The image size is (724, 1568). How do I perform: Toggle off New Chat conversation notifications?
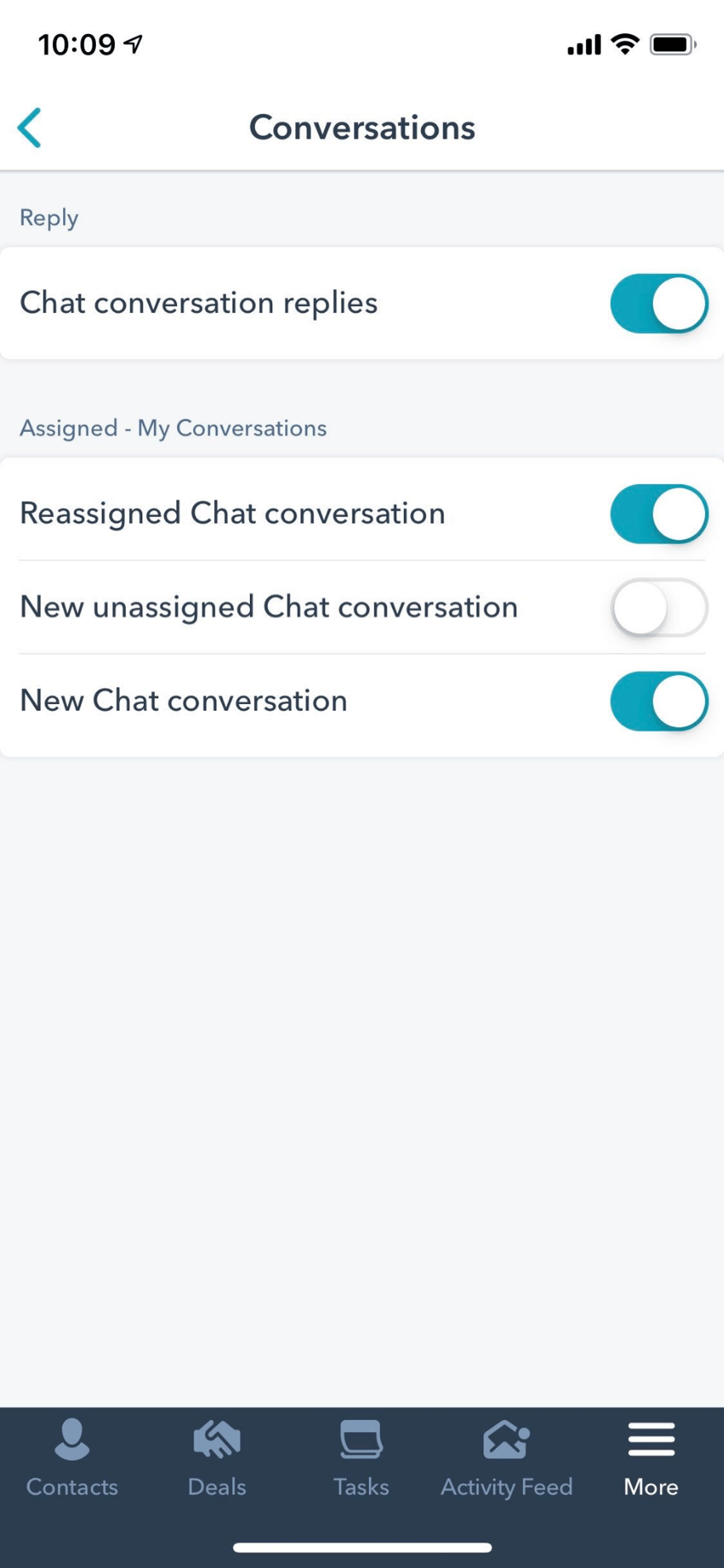pyautogui.click(x=659, y=701)
